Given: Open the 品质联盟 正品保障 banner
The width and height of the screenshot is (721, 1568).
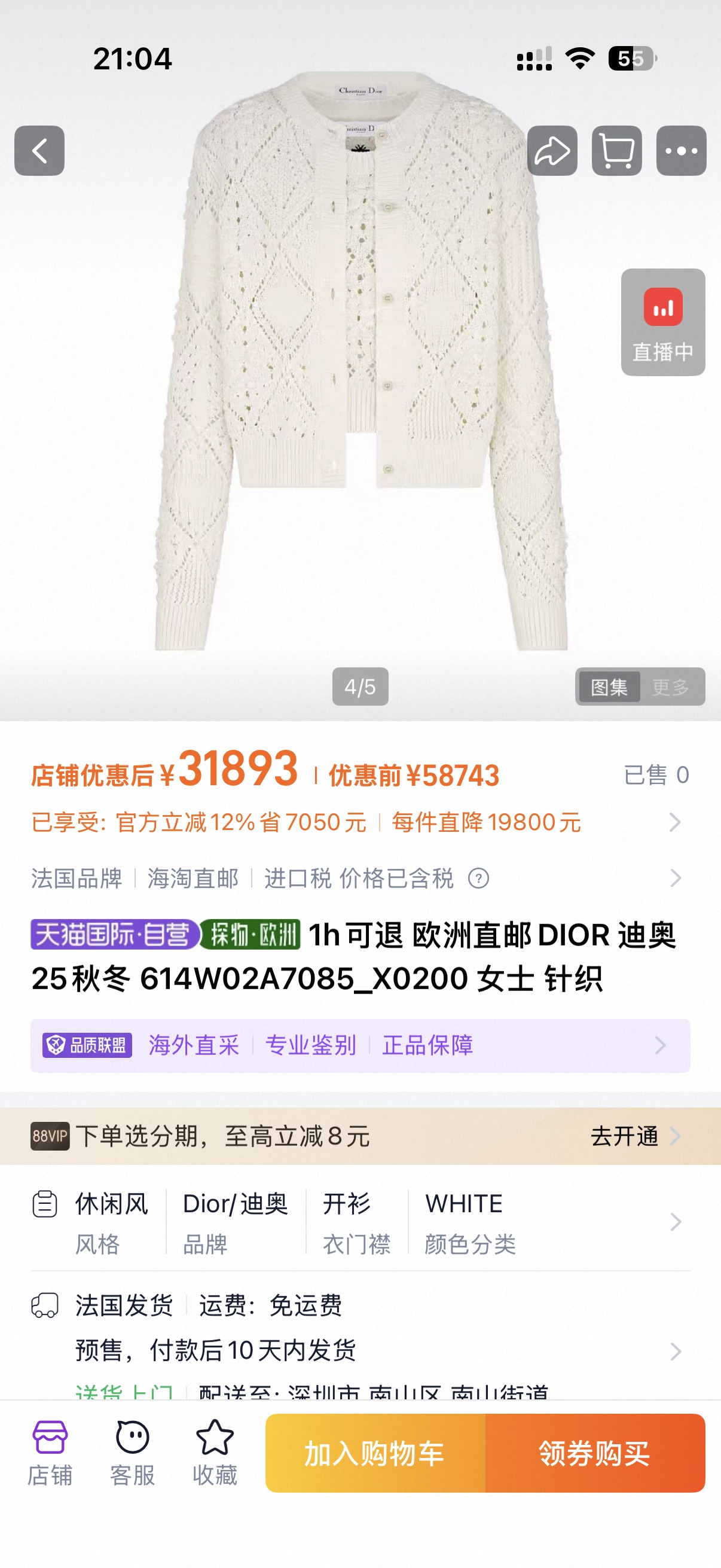Looking at the screenshot, I should tap(360, 1046).
